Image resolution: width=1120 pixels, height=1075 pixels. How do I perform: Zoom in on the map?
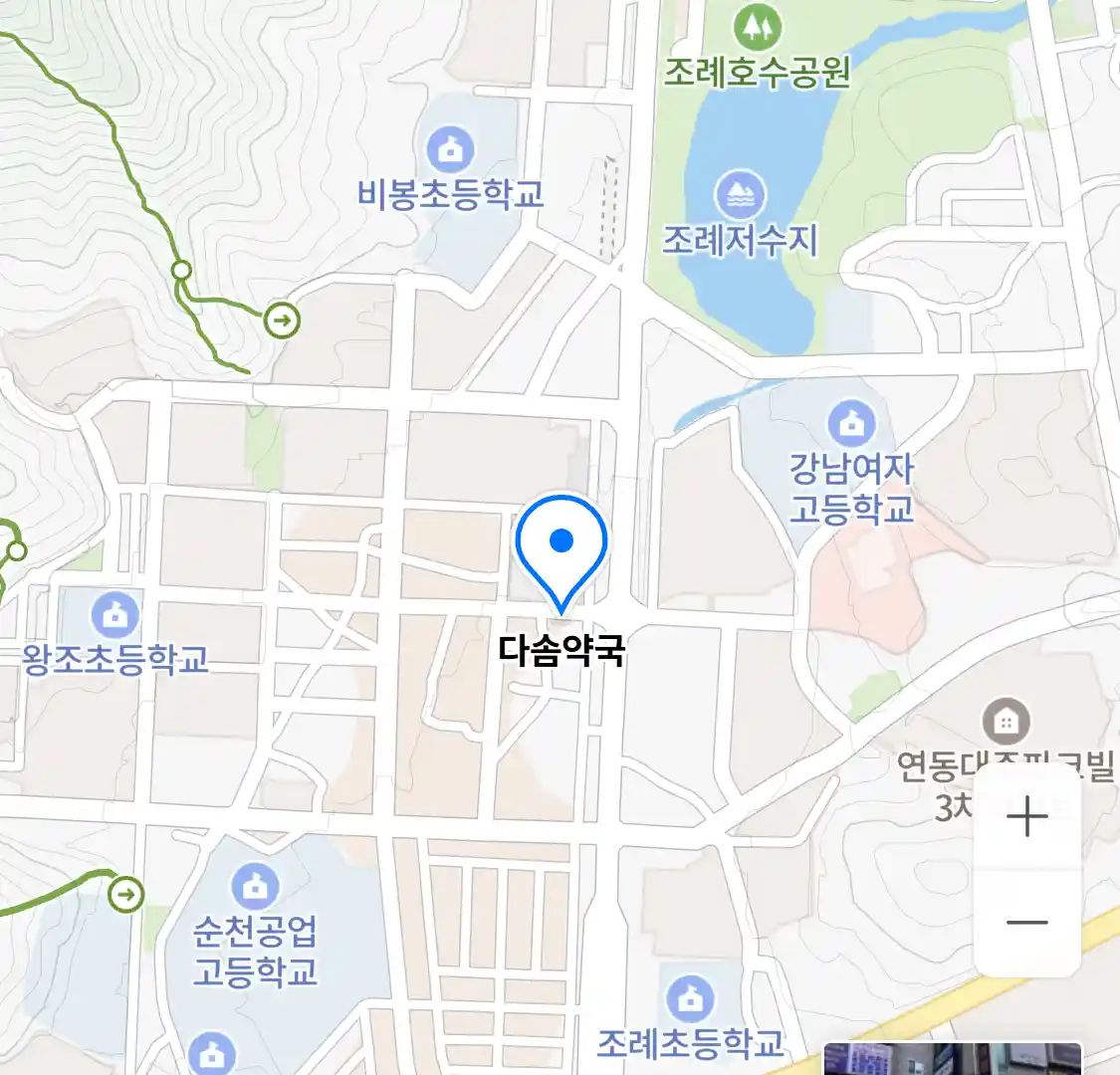click(x=1026, y=818)
